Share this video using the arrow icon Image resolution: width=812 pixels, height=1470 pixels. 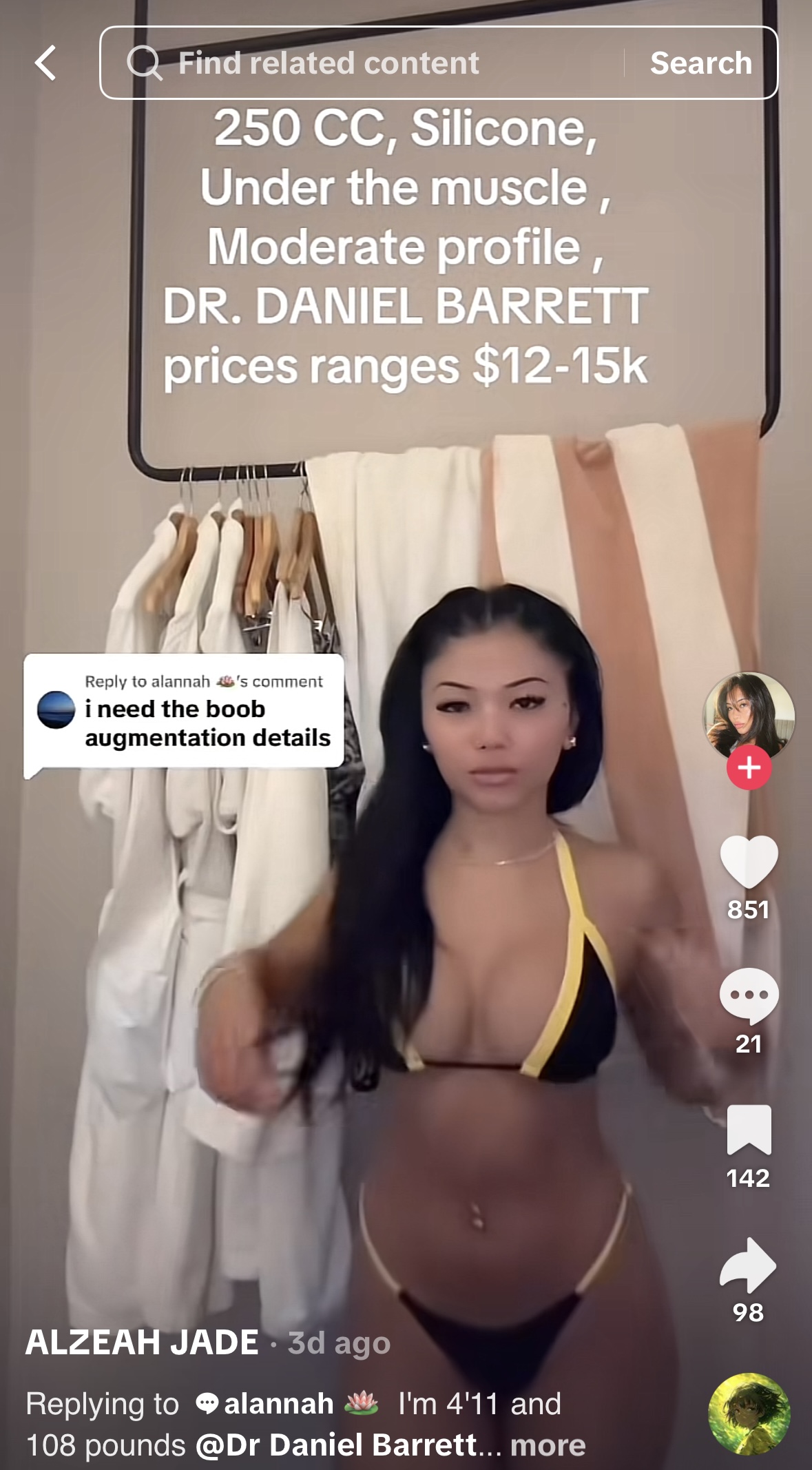(748, 1265)
